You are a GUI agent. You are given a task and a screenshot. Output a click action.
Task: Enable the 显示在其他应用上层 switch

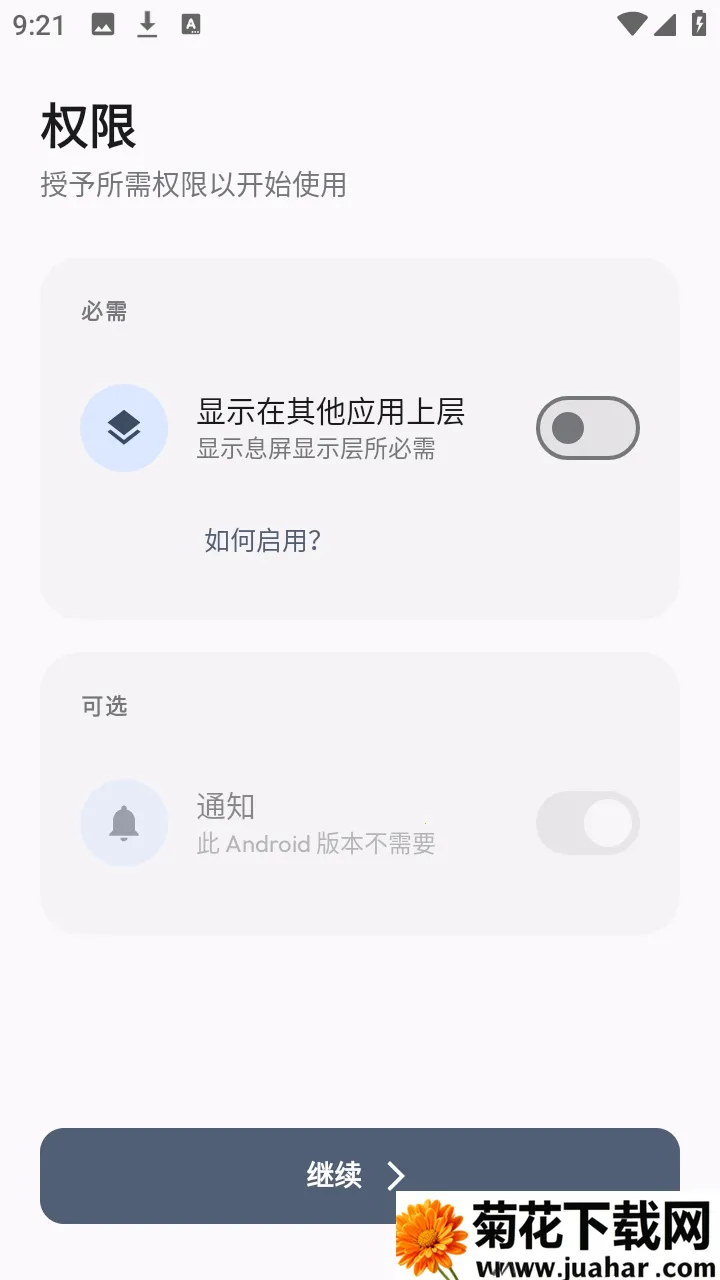pos(587,428)
